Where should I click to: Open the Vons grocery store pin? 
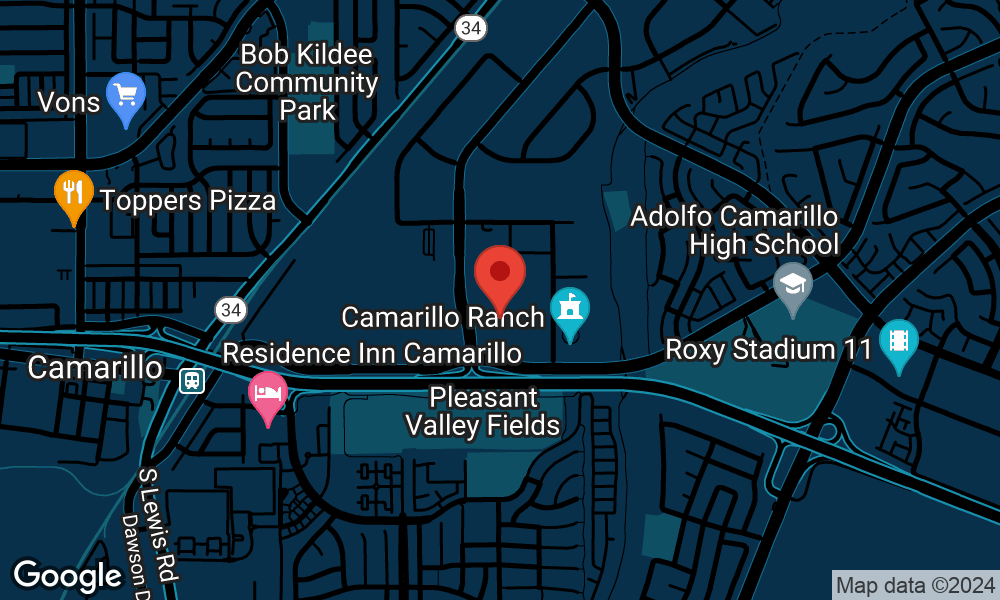(x=126, y=96)
